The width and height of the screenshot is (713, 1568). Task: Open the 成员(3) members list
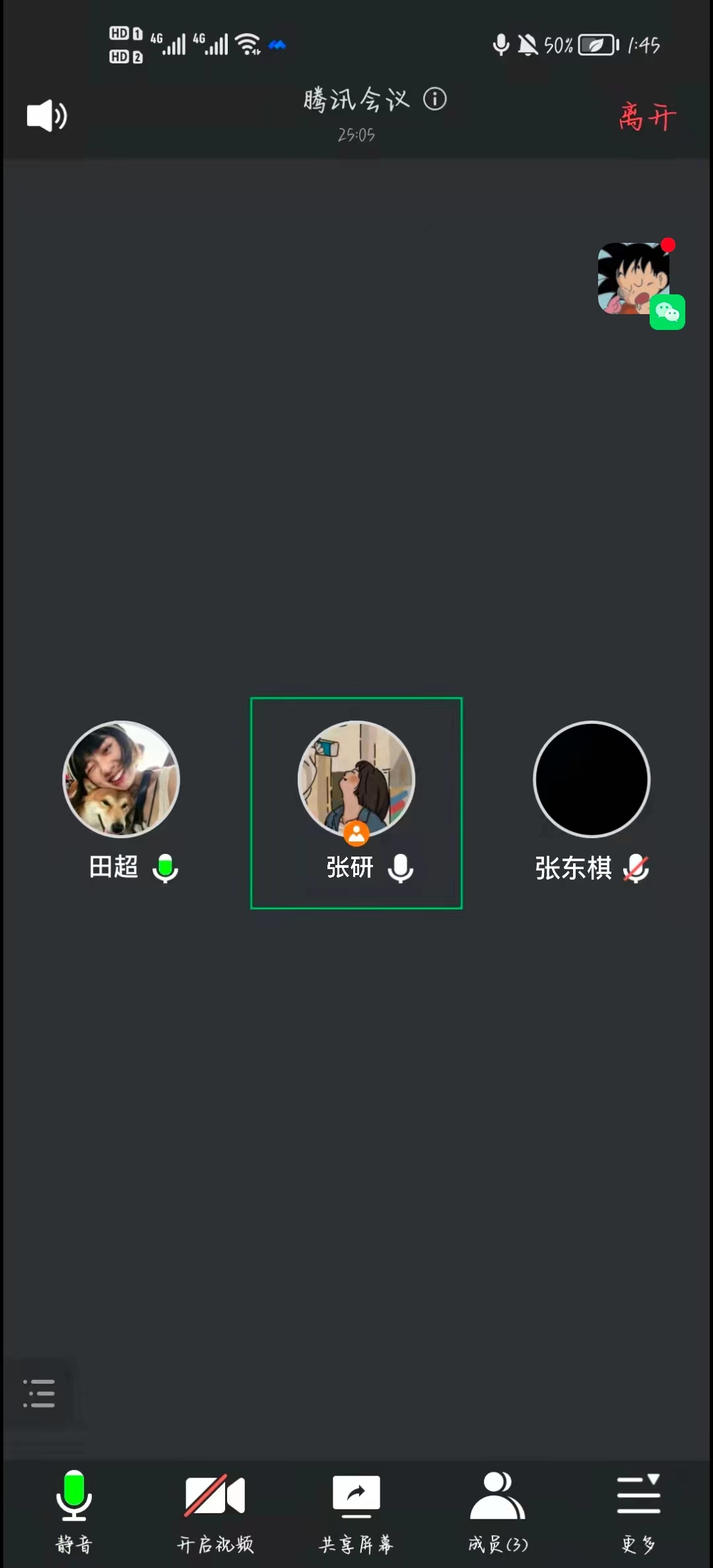click(x=498, y=1509)
